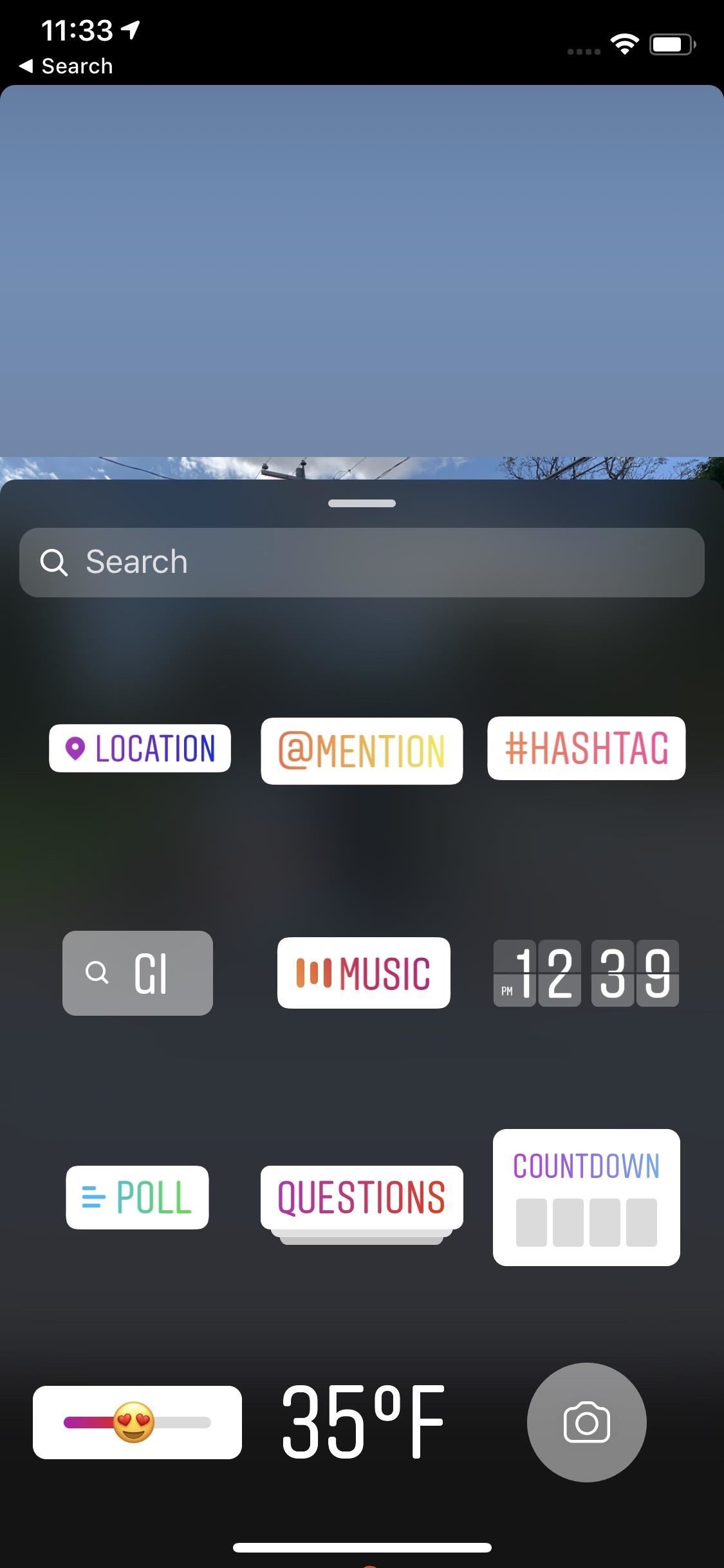The height and width of the screenshot is (1568, 724).
Task: Add the #HASHTAG sticker
Action: pyautogui.click(x=586, y=749)
